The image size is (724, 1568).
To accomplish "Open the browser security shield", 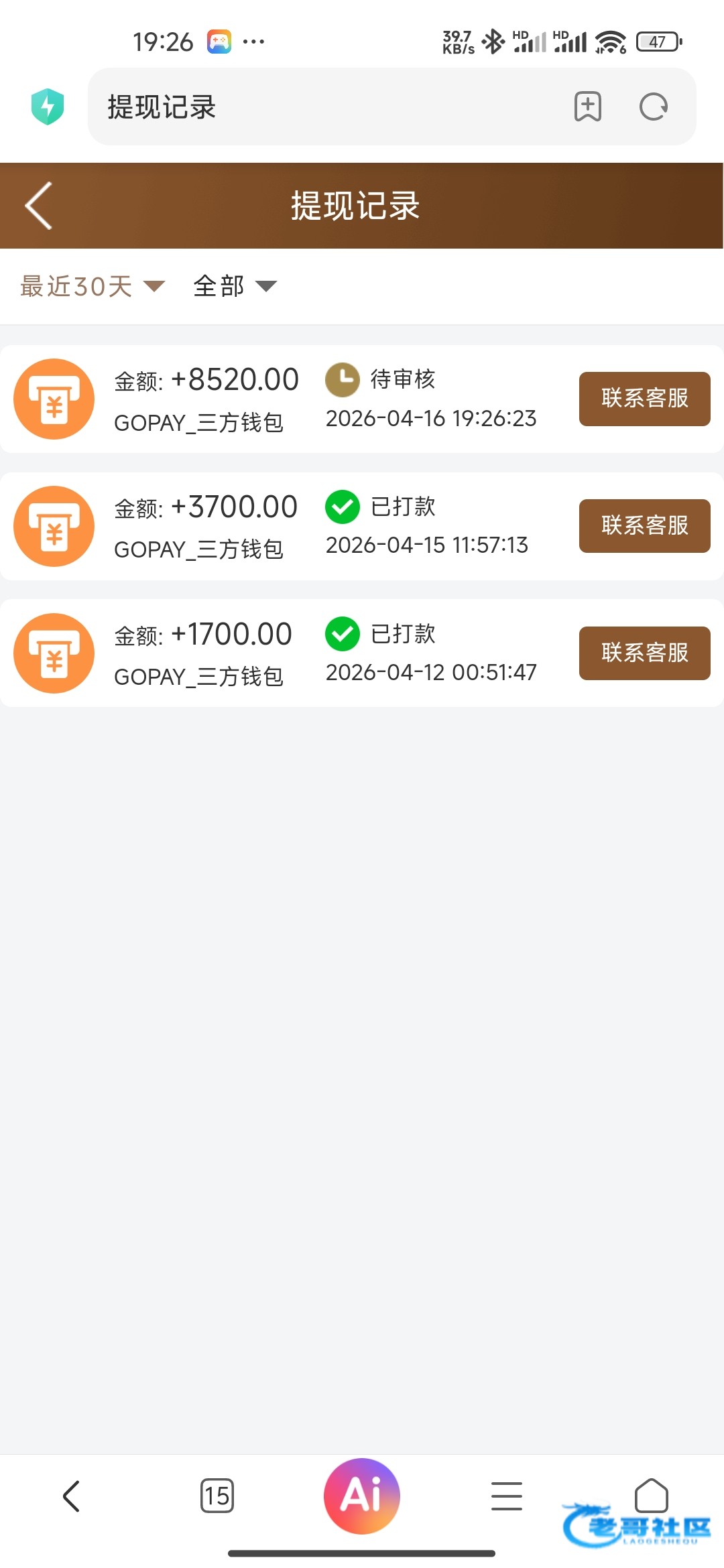I will (48, 107).
